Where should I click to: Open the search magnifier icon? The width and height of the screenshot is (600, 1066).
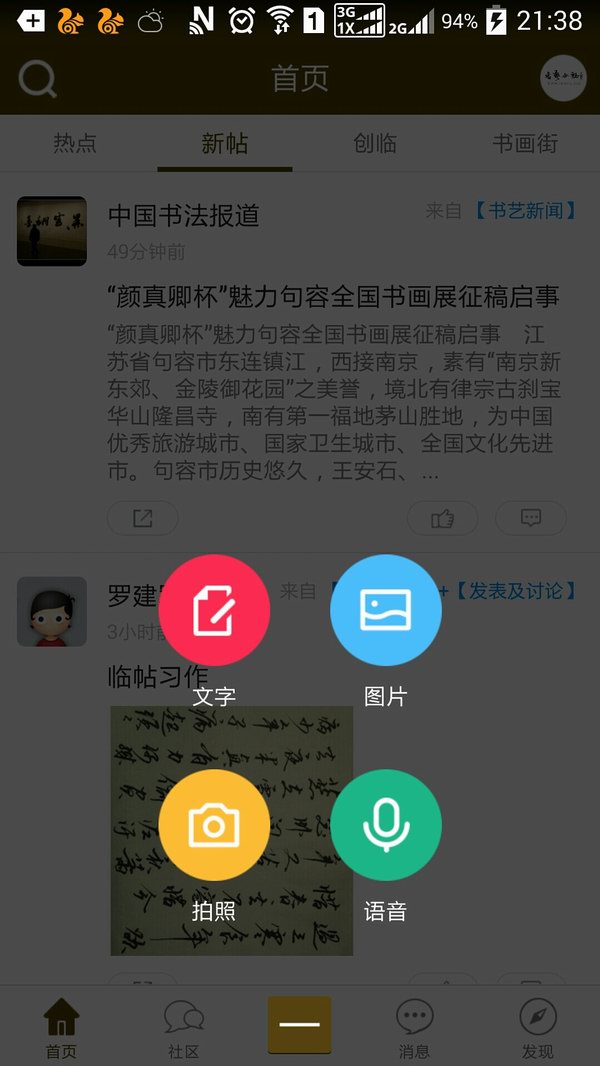(38, 78)
